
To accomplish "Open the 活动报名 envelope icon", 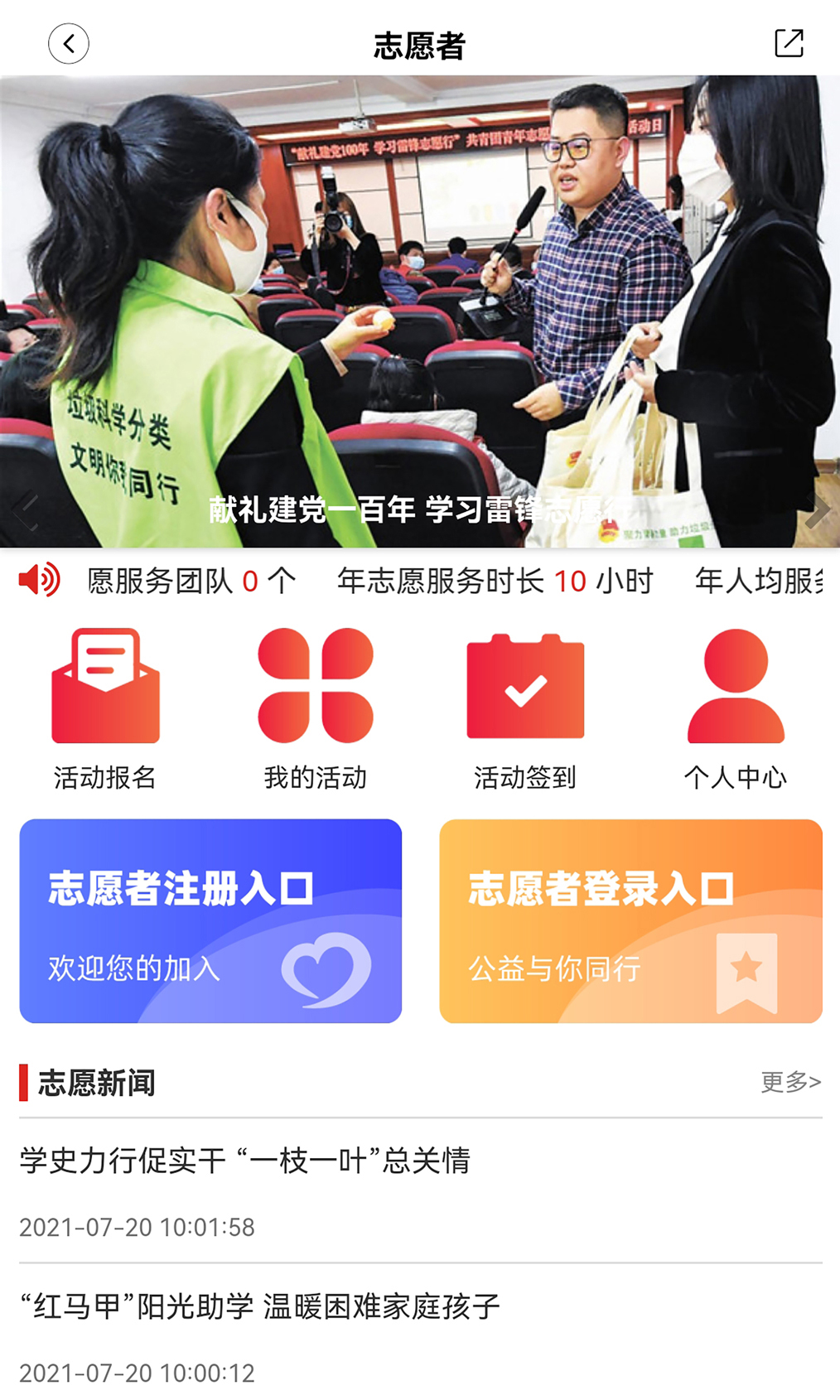I will pos(104,686).
